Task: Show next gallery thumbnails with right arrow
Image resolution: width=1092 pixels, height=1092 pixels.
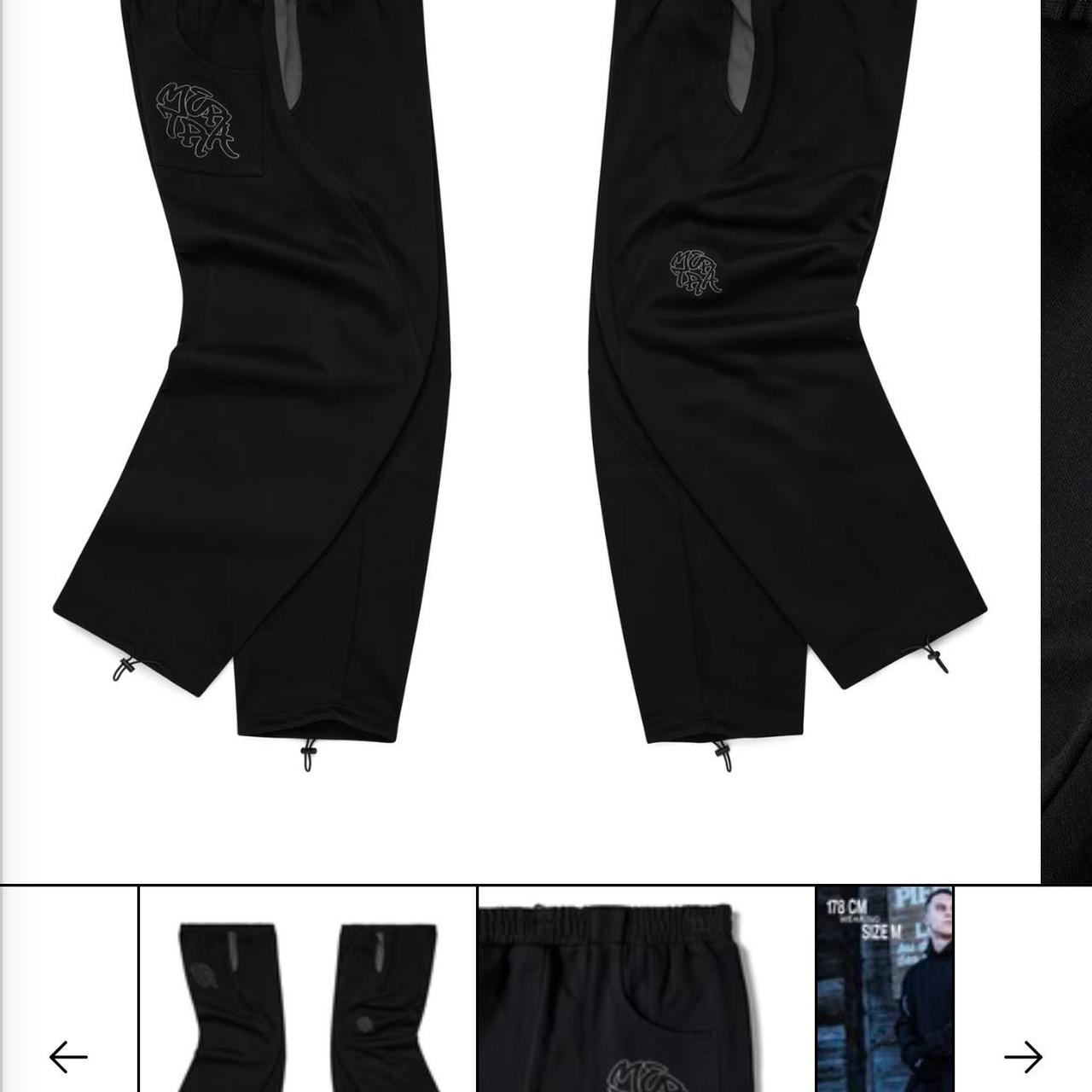Action: click(1023, 1057)
